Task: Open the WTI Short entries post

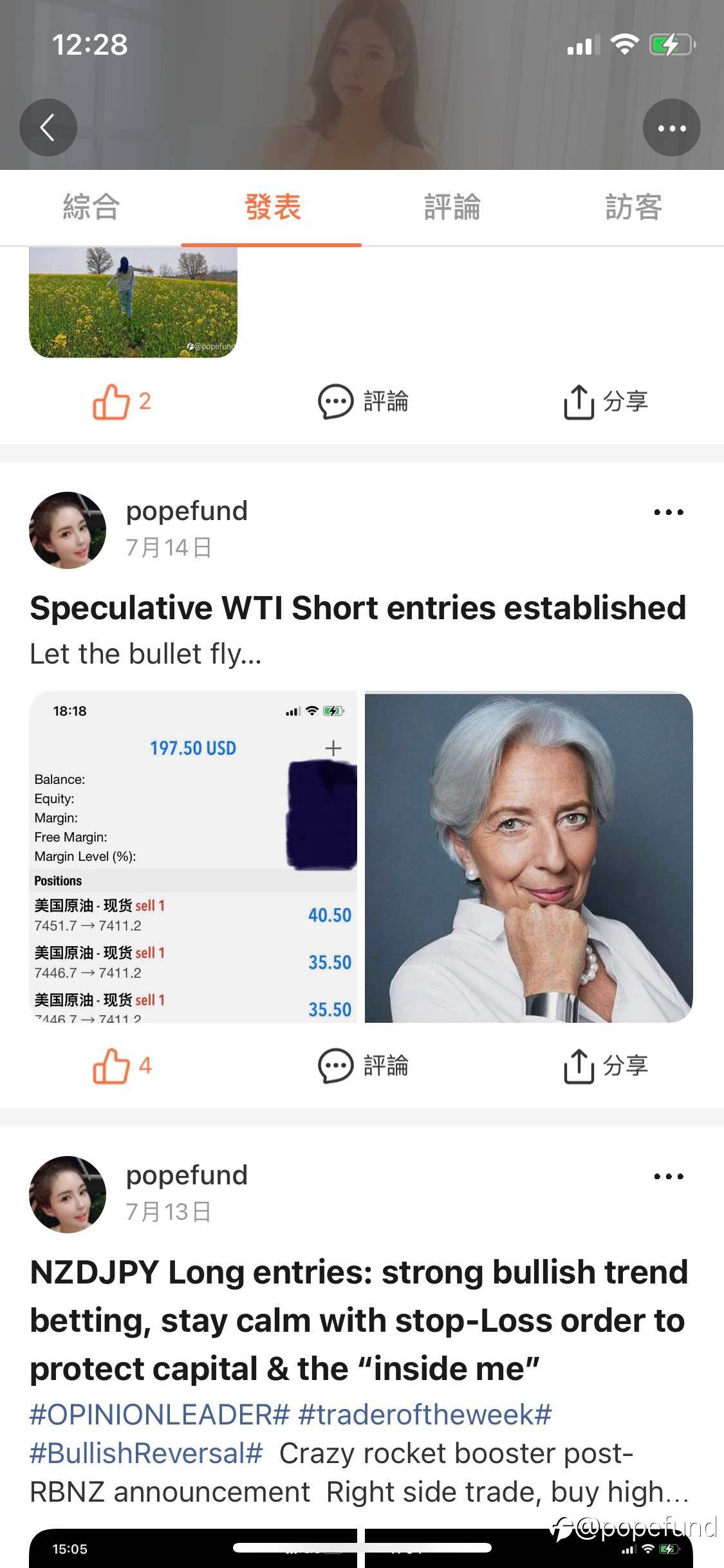Action: 358,608
